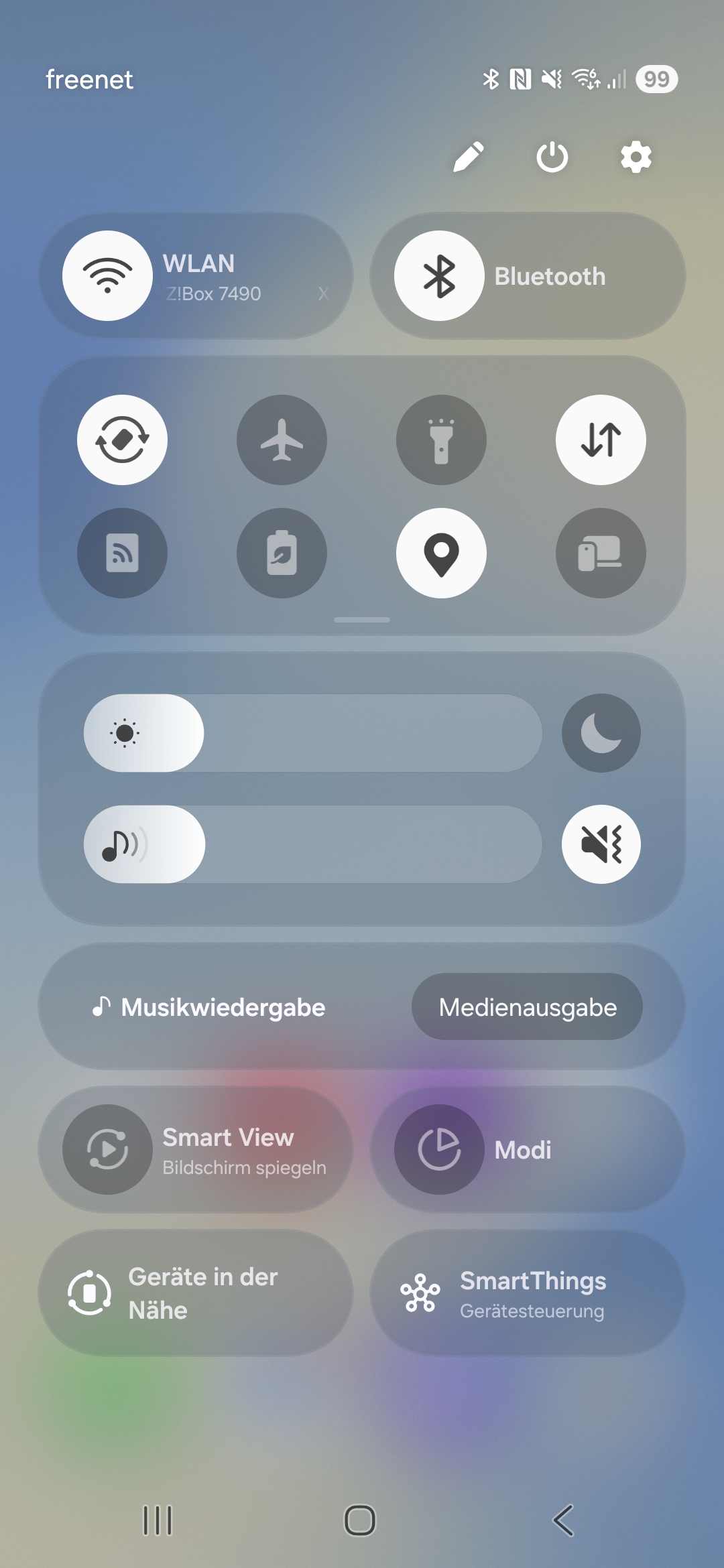This screenshot has height=1568, width=724.
Task: Disable mobile data
Action: pos(601,440)
